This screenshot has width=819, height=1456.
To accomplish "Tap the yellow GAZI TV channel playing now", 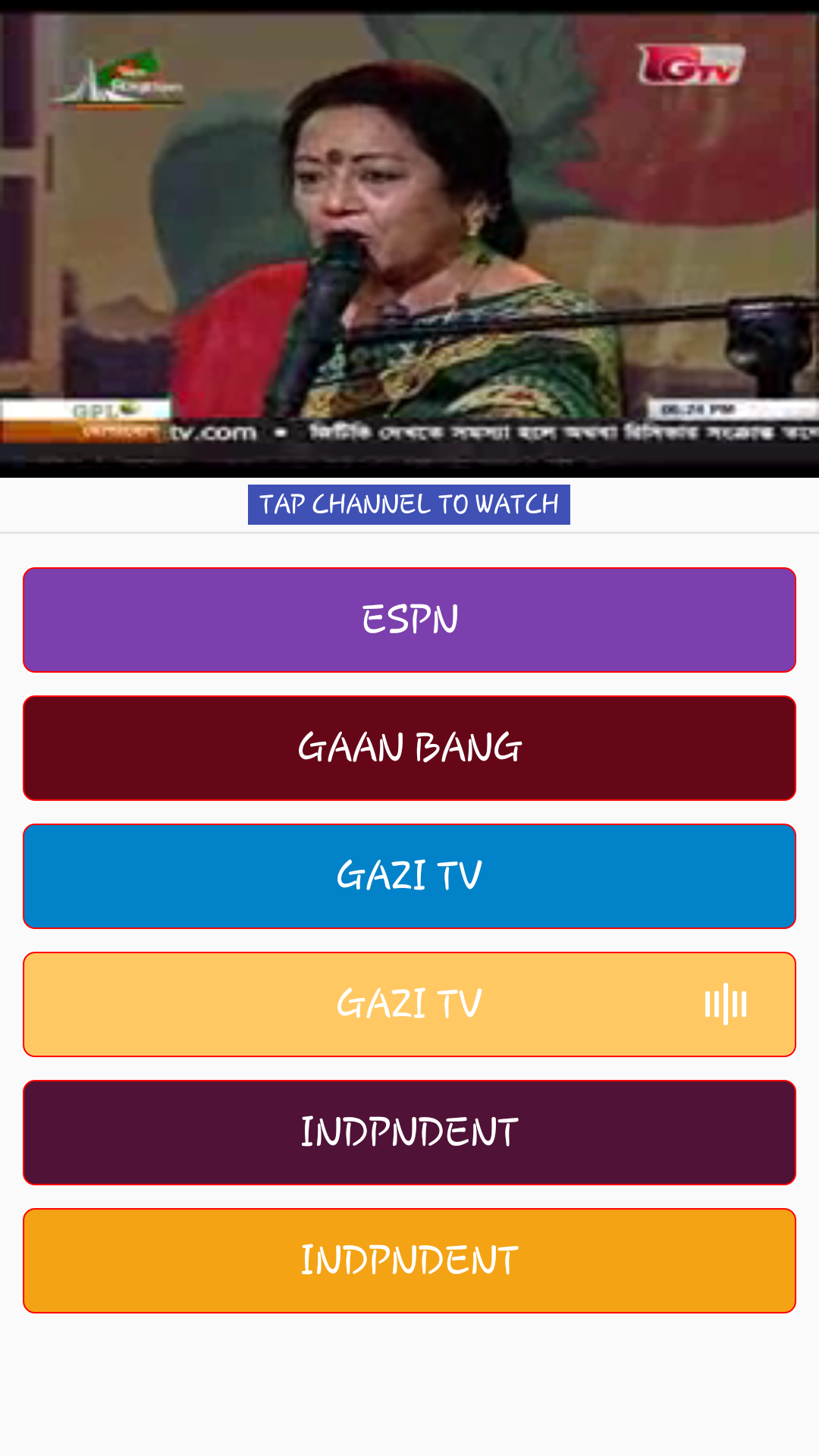I will click(409, 1004).
